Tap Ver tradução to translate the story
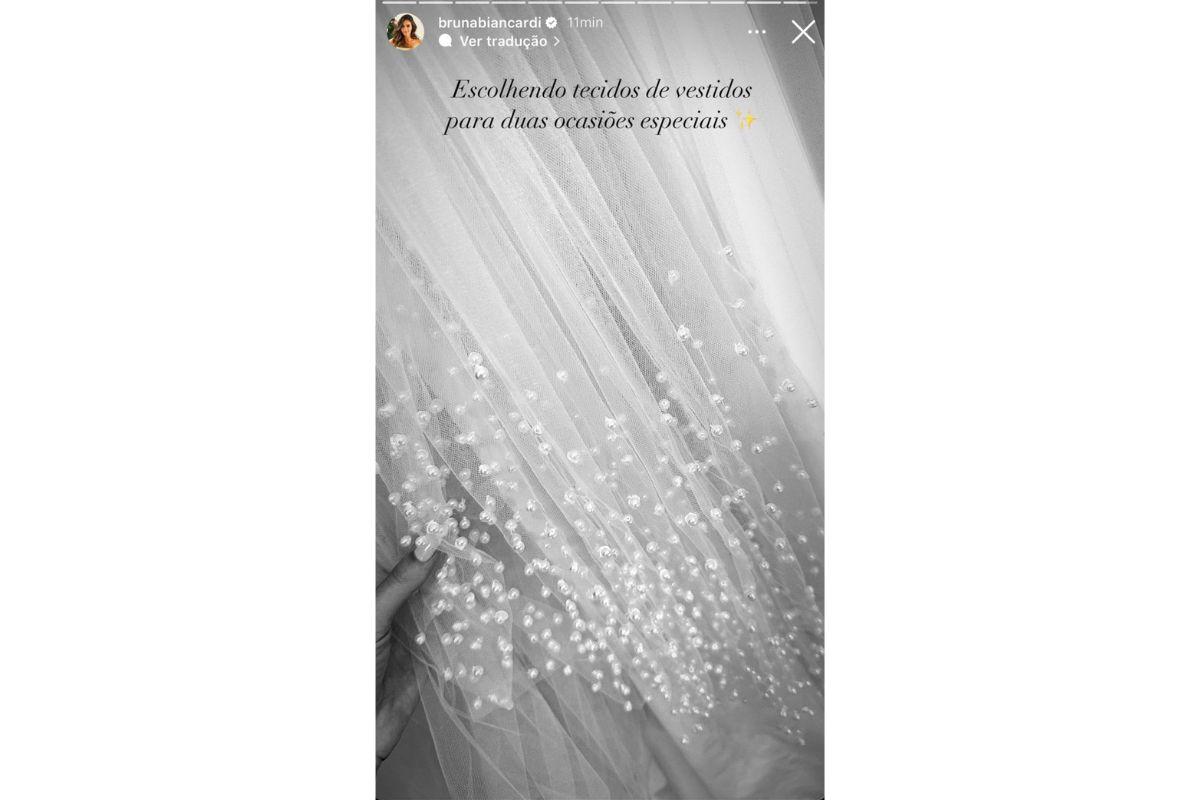Screen dimensions: 1200x800 tap(502, 41)
